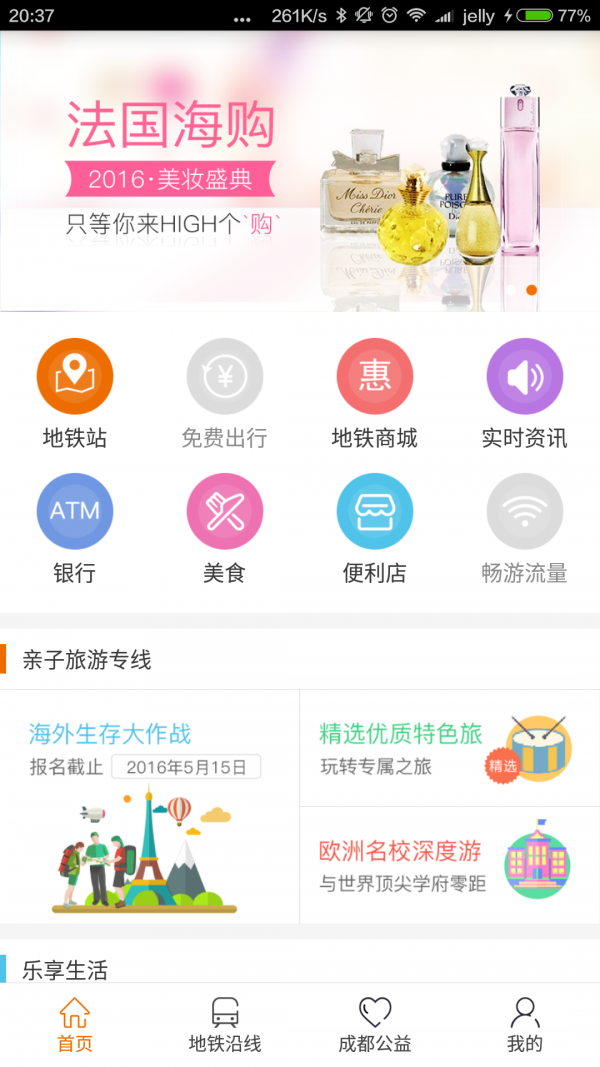This screenshot has width=600, height=1067.
Task: Open 海外生存大作战 travel card
Action: click(x=150, y=806)
